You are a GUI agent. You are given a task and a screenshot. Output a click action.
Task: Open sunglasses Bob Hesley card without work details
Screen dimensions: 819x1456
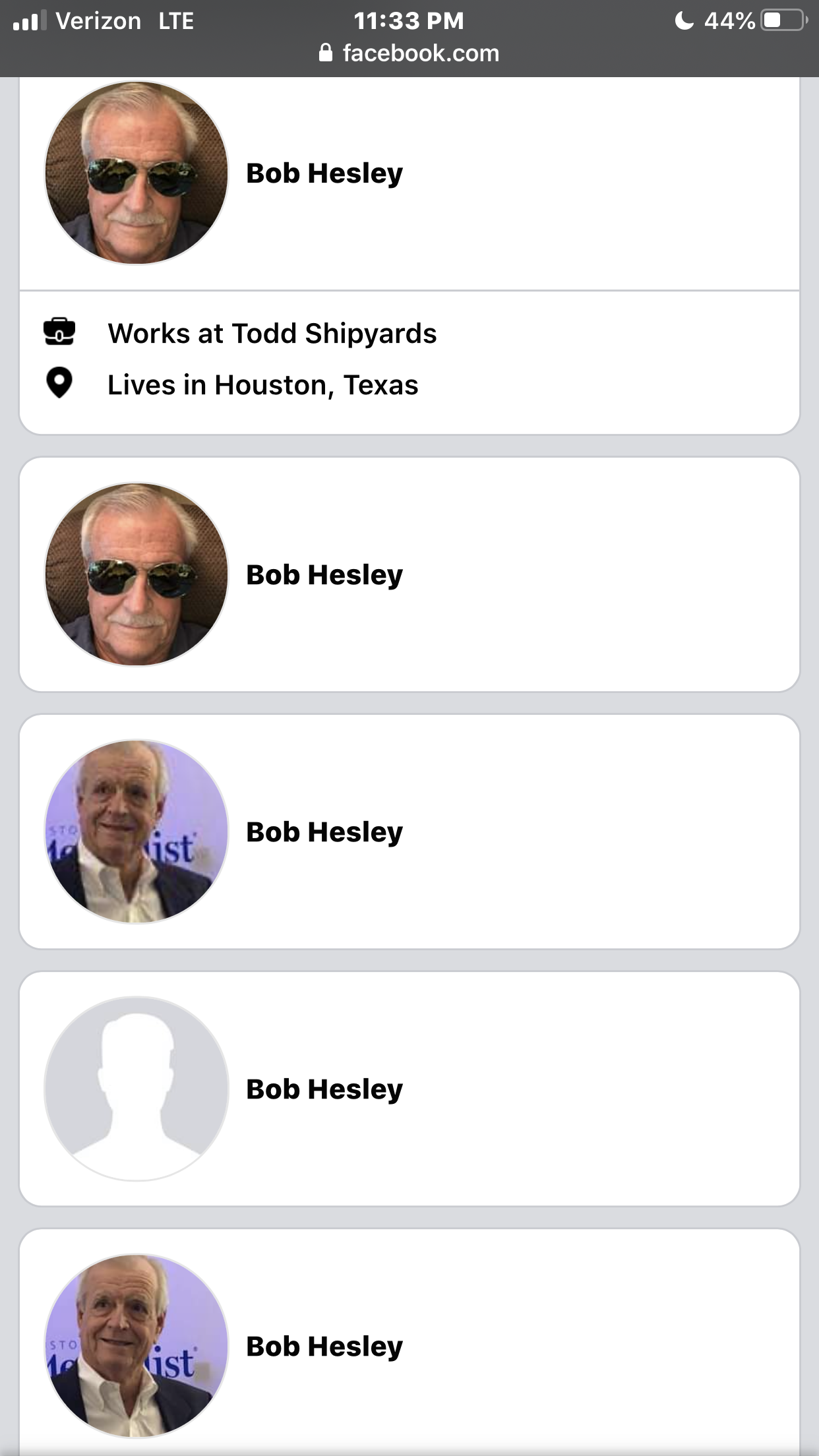[x=324, y=575]
